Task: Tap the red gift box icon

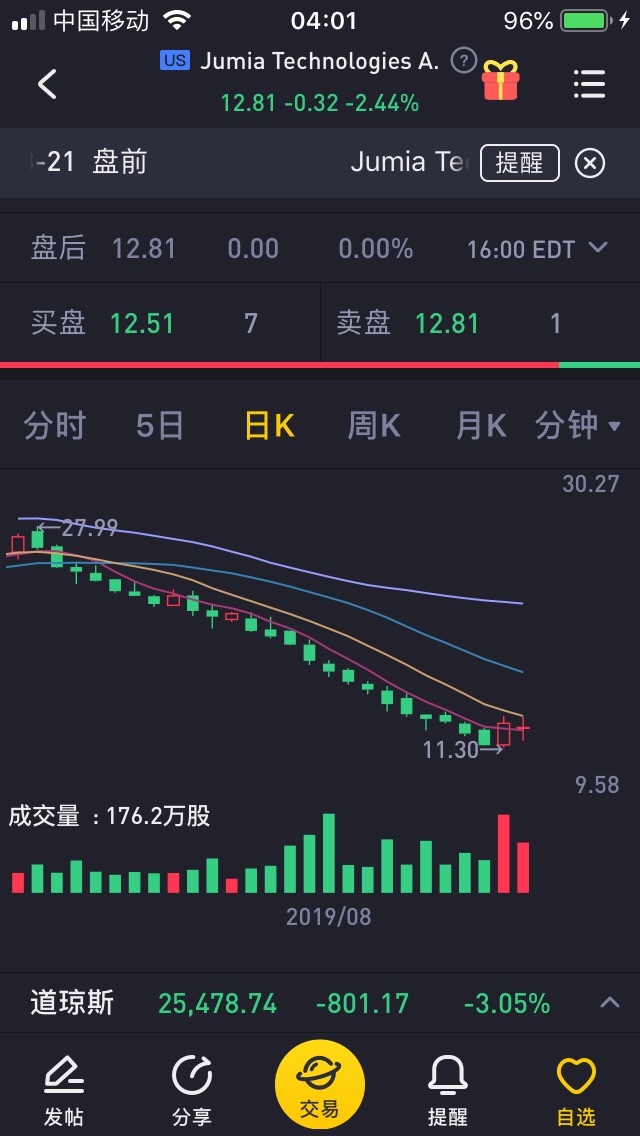Action: click(501, 80)
